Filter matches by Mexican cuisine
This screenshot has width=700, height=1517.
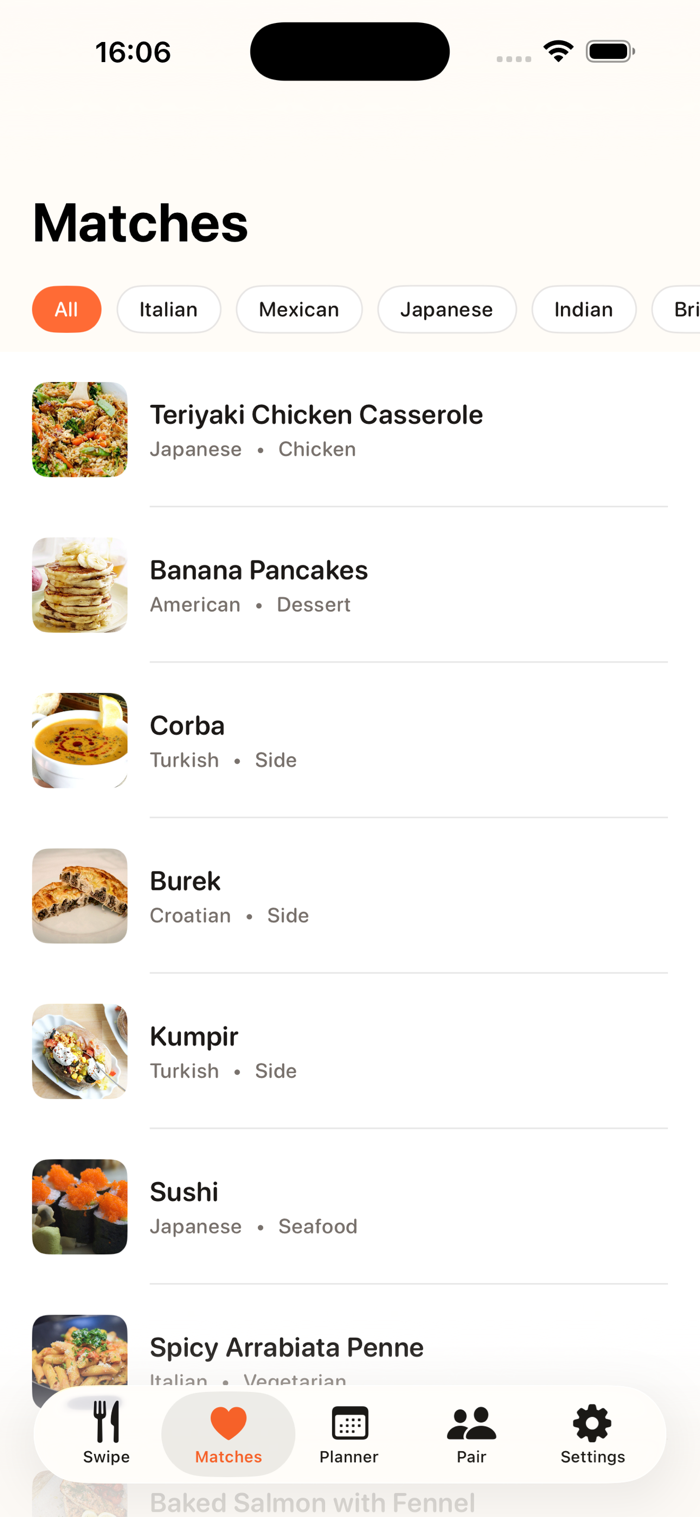tap(299, 309)
